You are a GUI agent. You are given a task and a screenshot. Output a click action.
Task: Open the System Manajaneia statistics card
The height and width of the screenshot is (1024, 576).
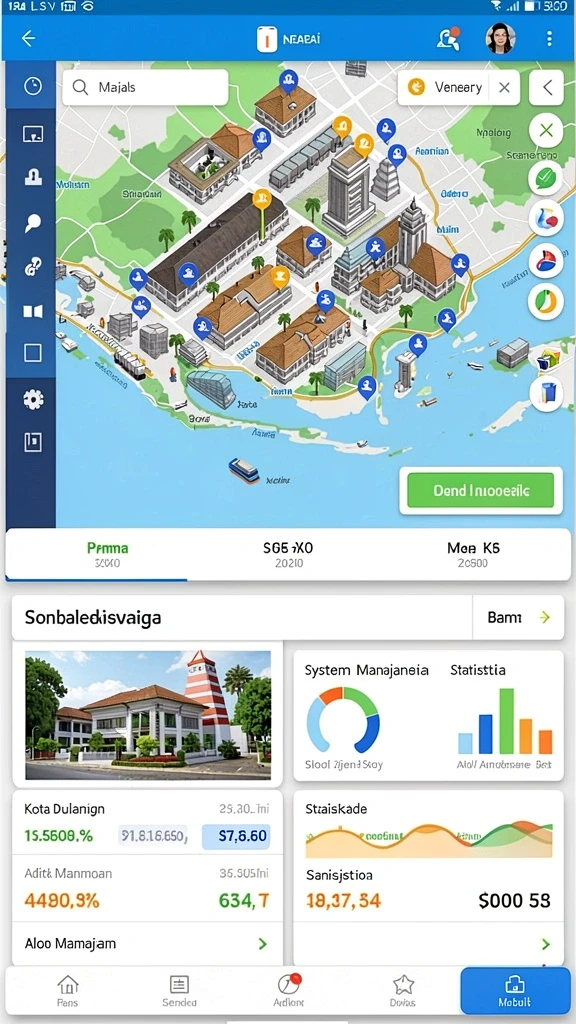(428, 715)
